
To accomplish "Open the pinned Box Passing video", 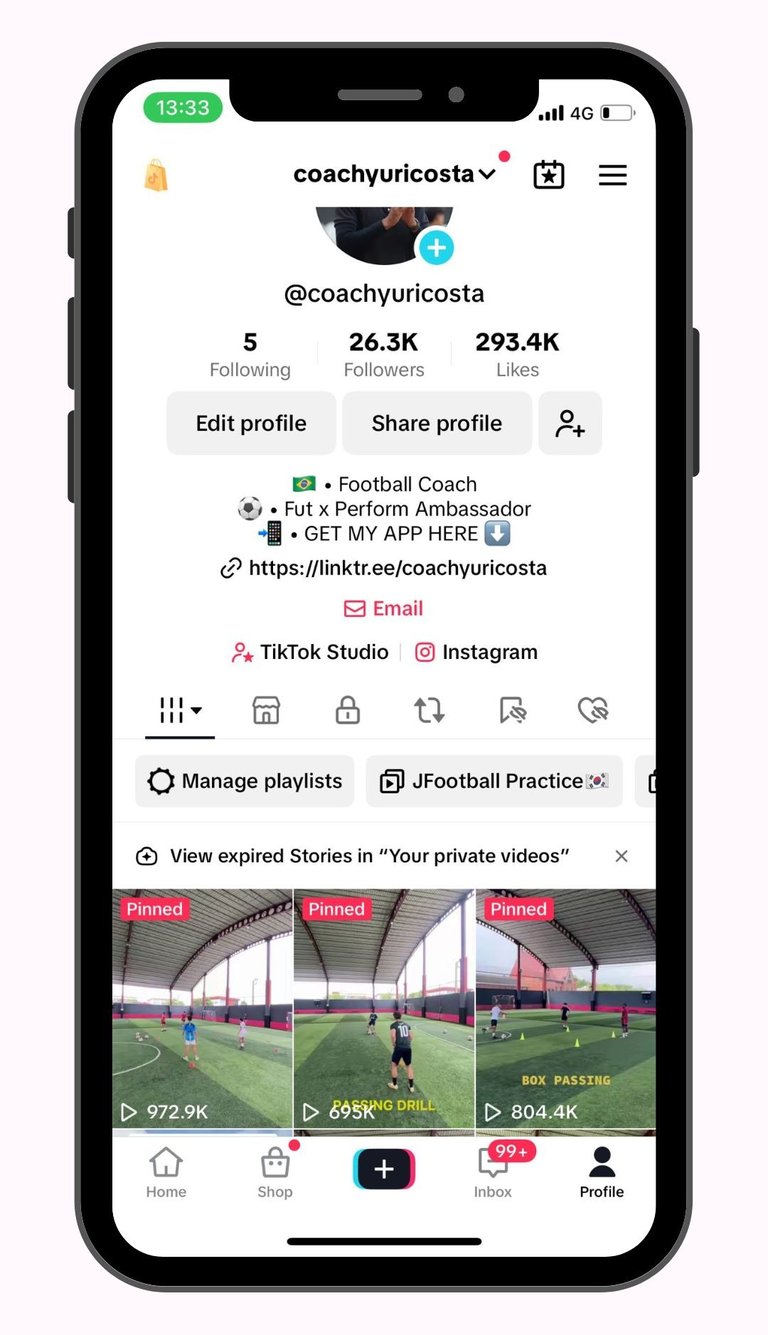I will coord(565,1008).
